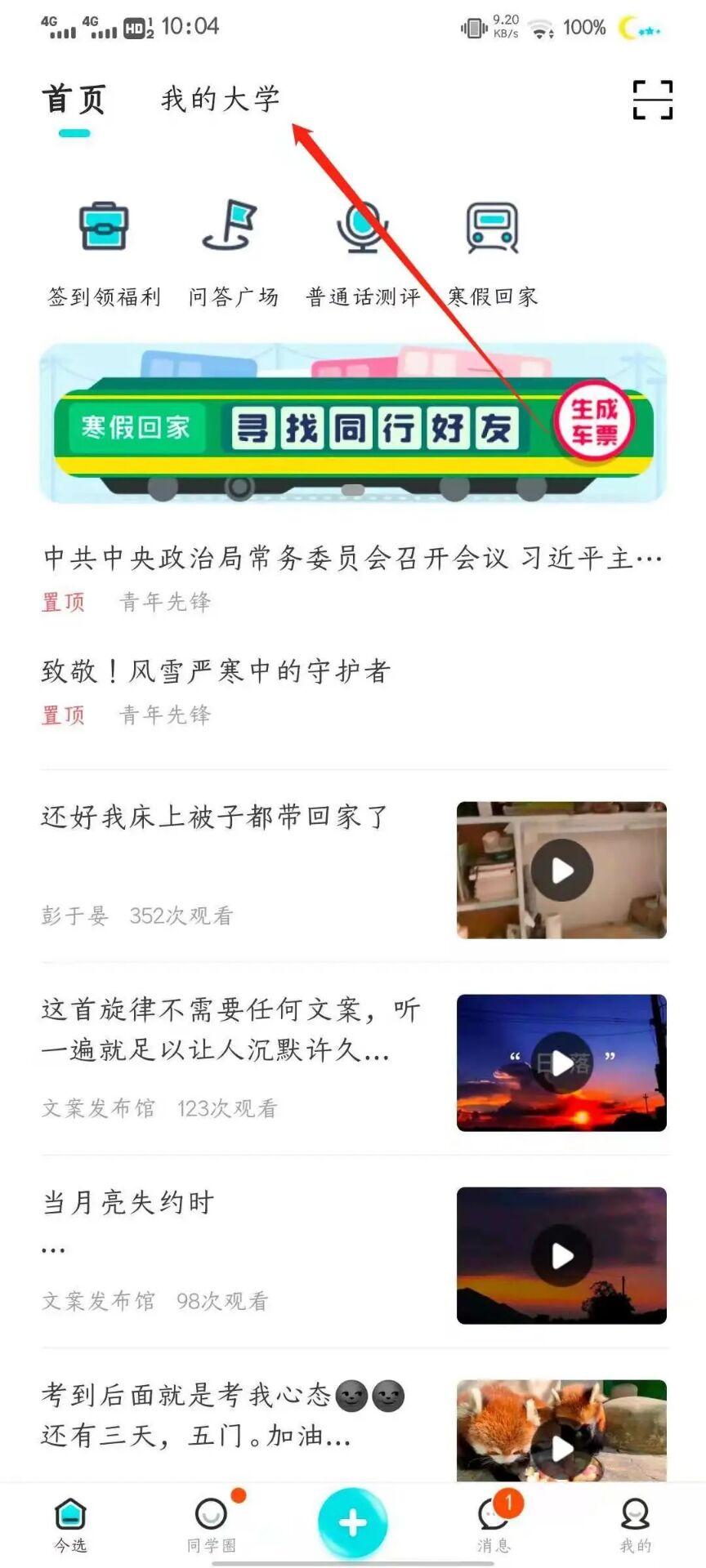Tap the 生成车票 button on banner

point(594,422)
